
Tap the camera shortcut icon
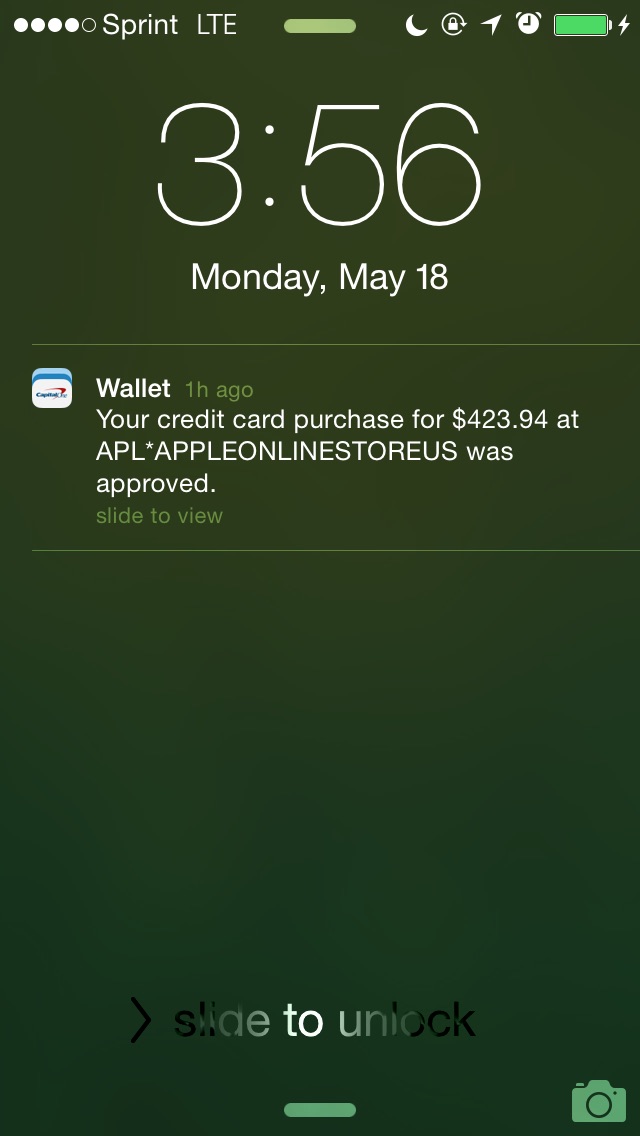tap(598, 1101)
